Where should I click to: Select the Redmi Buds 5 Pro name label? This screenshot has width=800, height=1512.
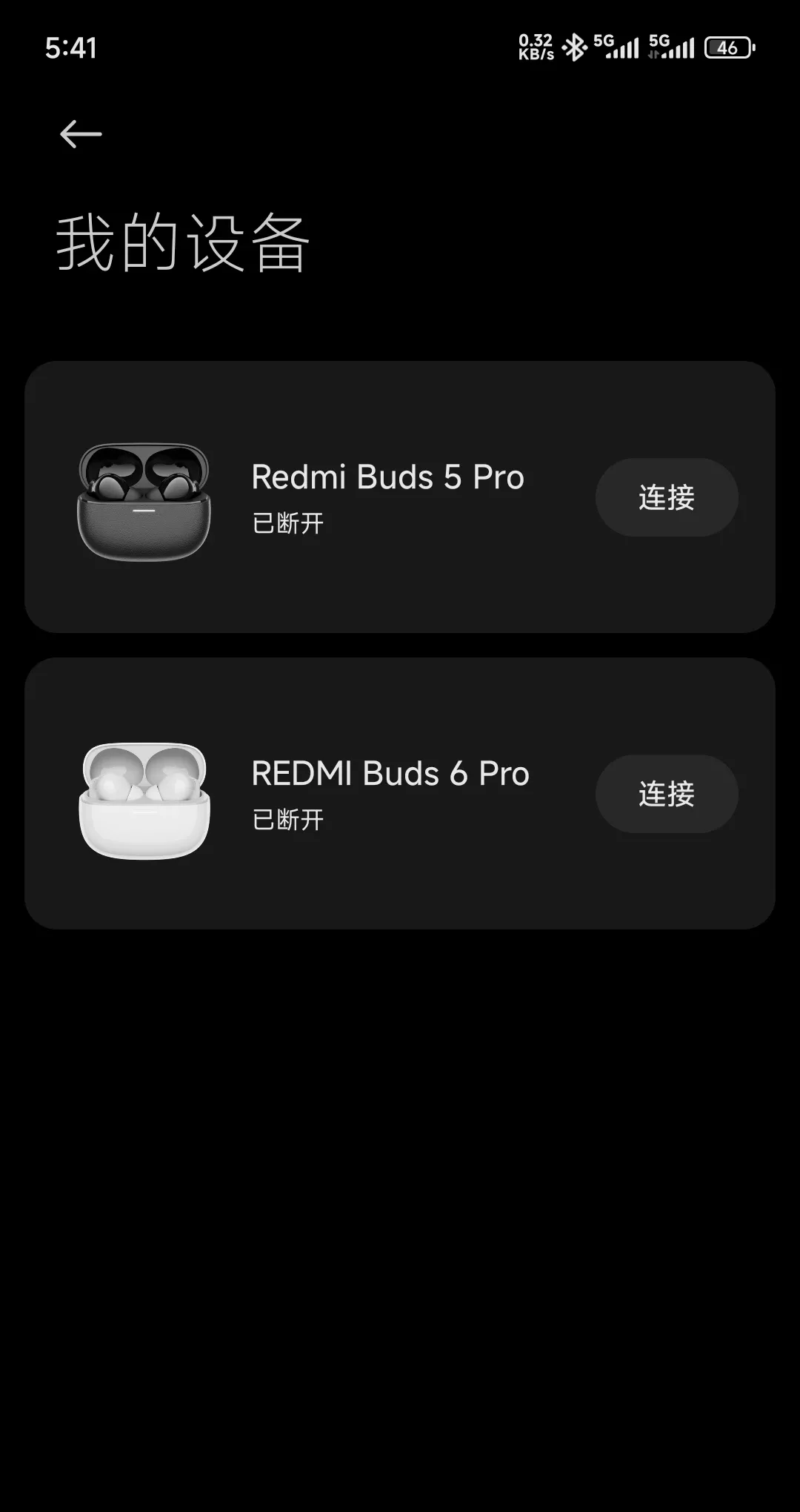(386, 477)
